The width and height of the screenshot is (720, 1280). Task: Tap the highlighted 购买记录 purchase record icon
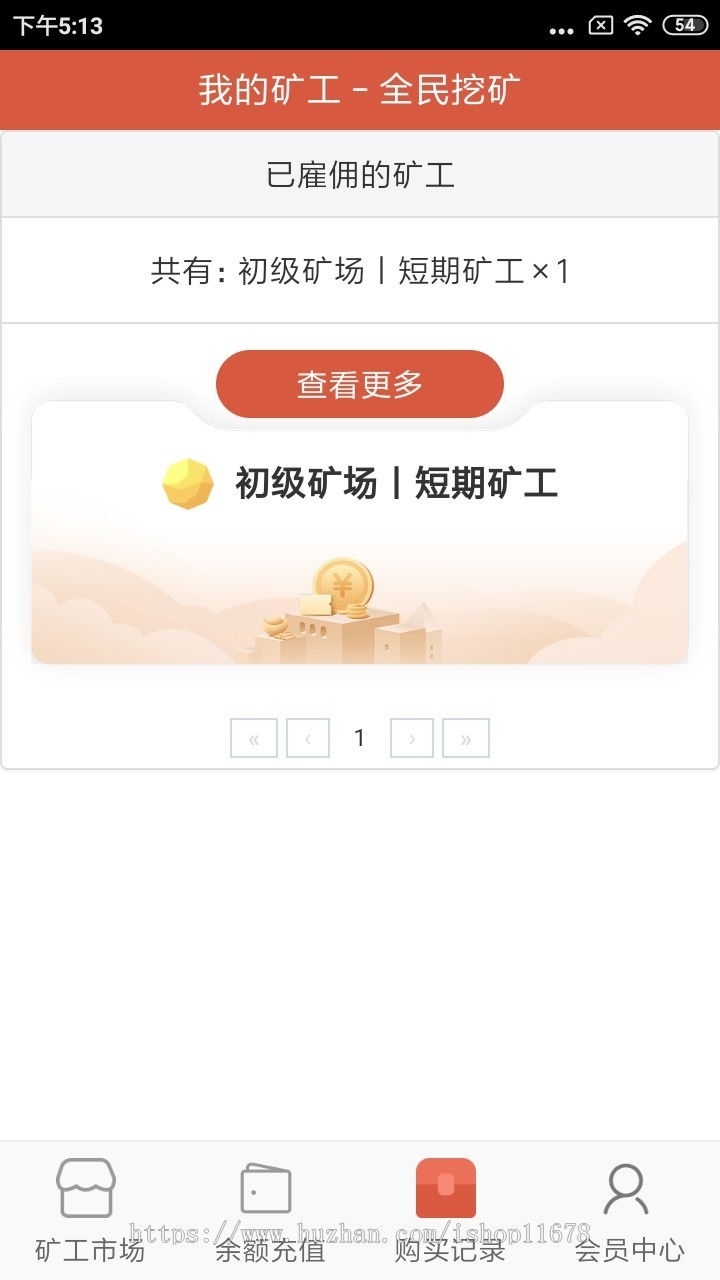pos(446,1188)
